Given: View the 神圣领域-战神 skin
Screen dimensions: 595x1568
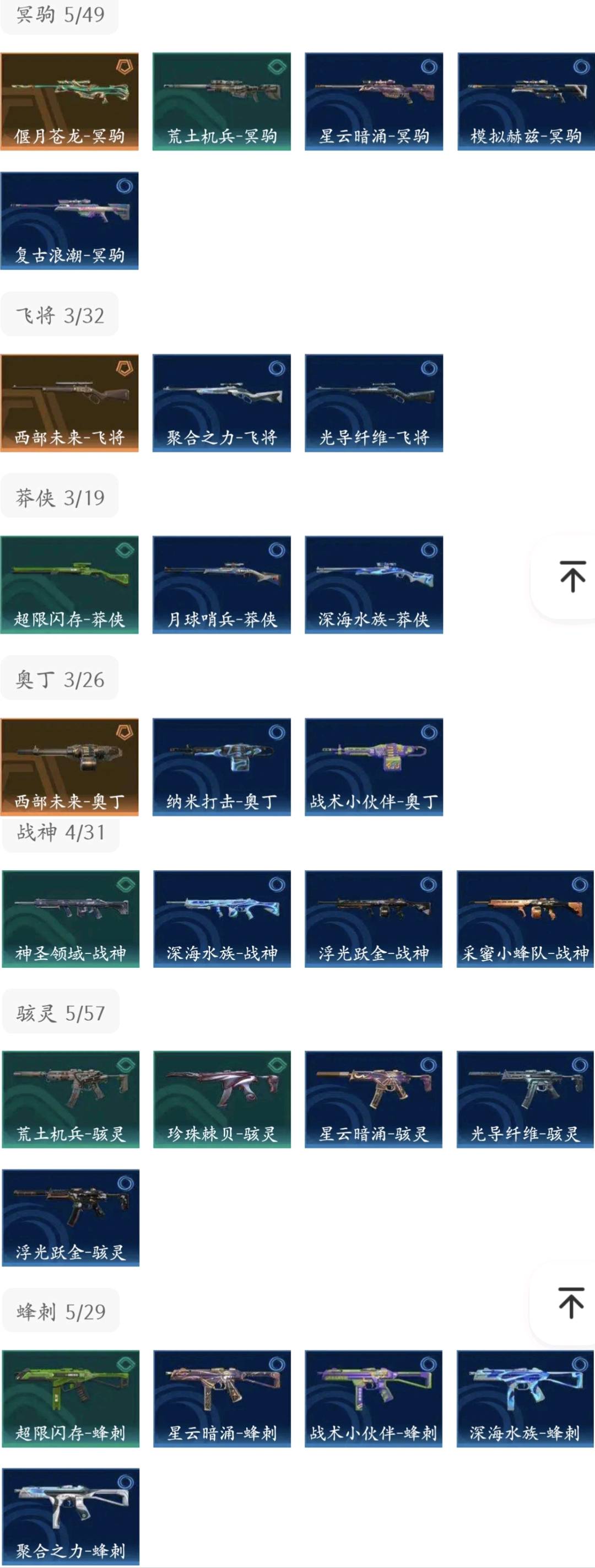Looking at the screenshot, I should point(71,919).
